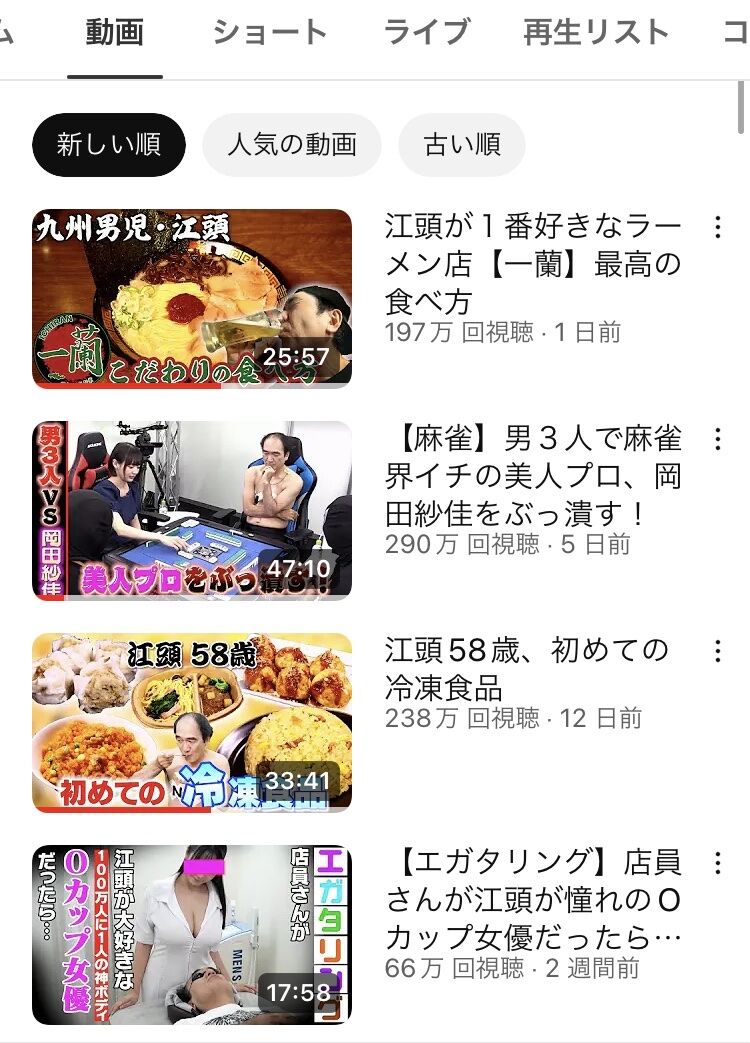Switch to the ショート tab

click(269, 33)
